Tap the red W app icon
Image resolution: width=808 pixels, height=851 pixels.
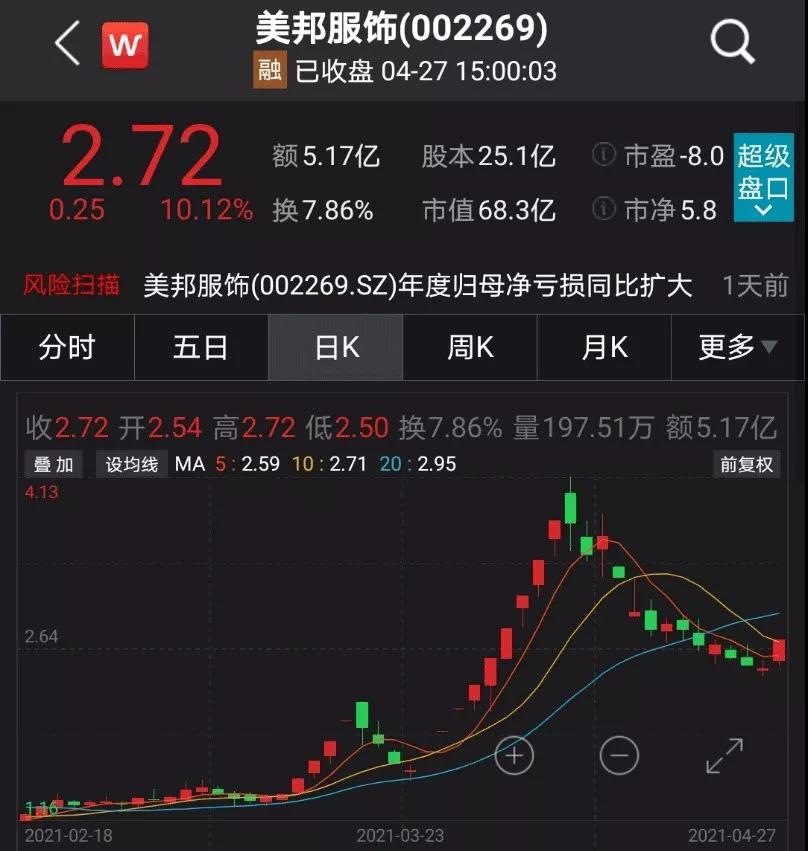click(125, 45)
